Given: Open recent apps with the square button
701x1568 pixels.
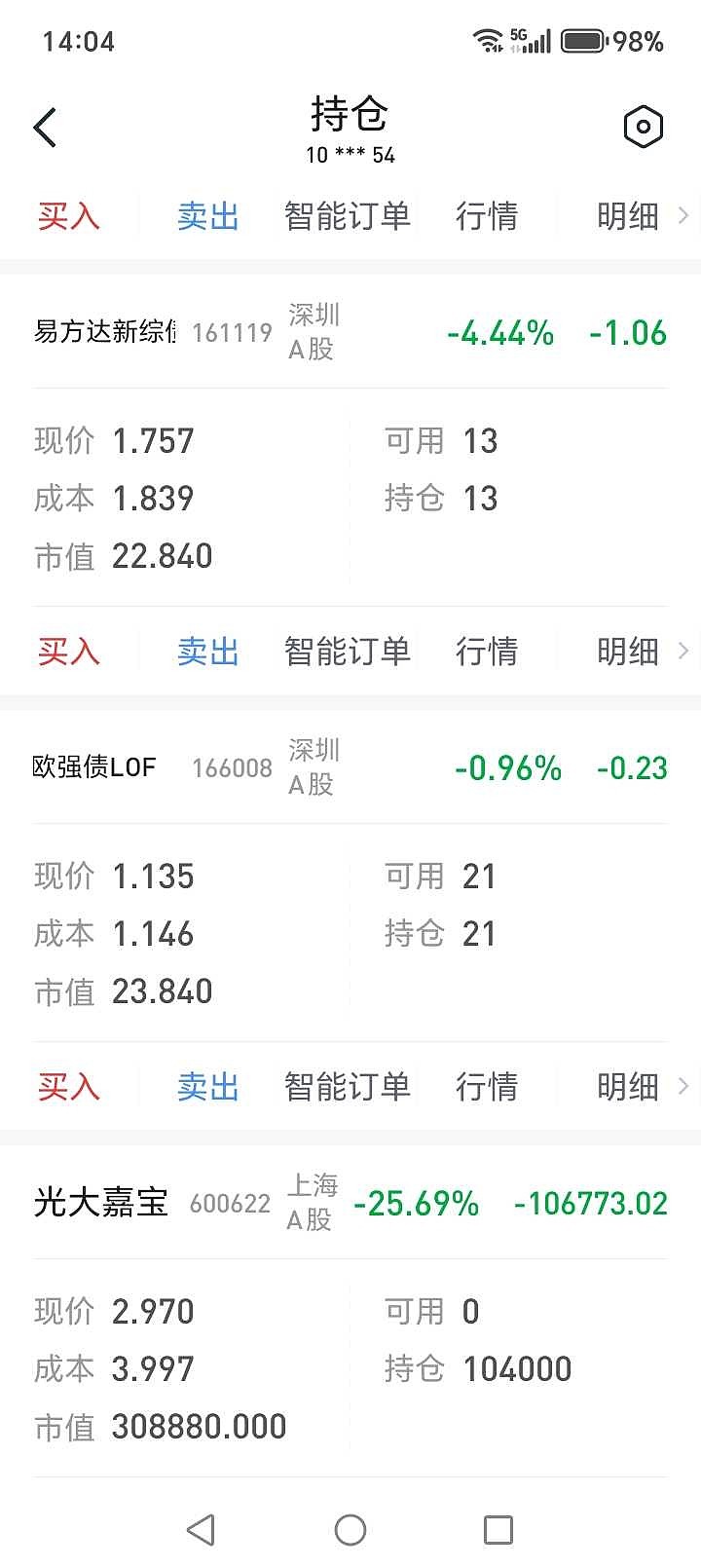Looking at the screenshot, I should pos(498,1529).
